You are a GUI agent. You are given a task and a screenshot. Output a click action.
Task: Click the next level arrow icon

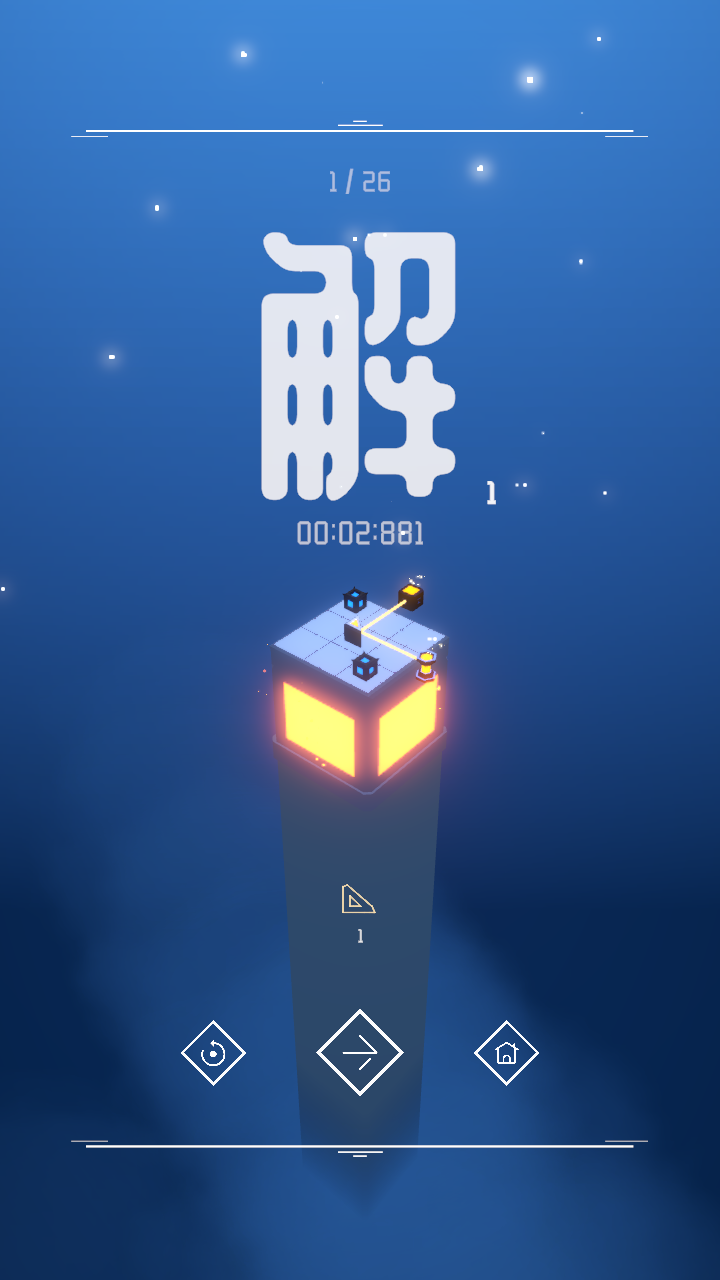tap(360, 1051)
